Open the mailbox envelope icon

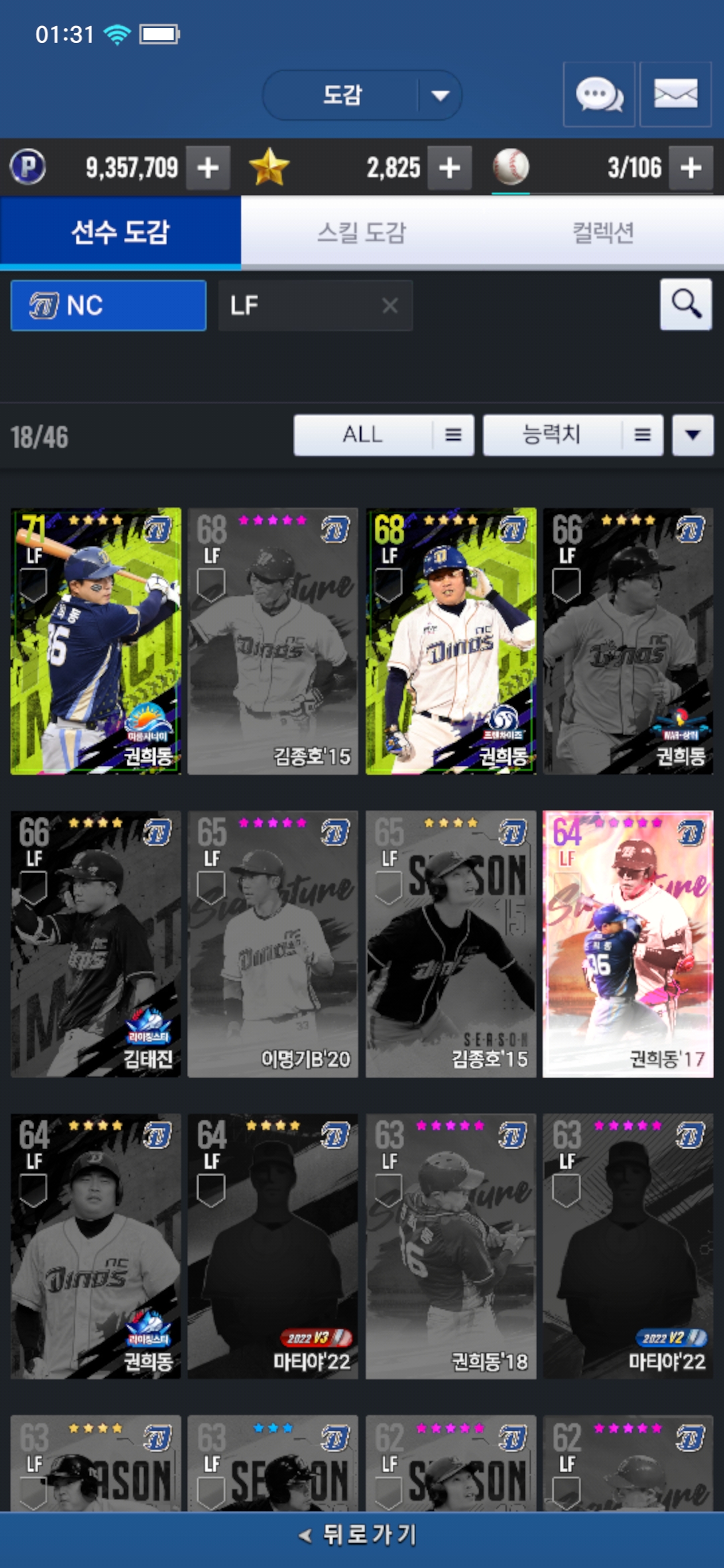[675, 94]
